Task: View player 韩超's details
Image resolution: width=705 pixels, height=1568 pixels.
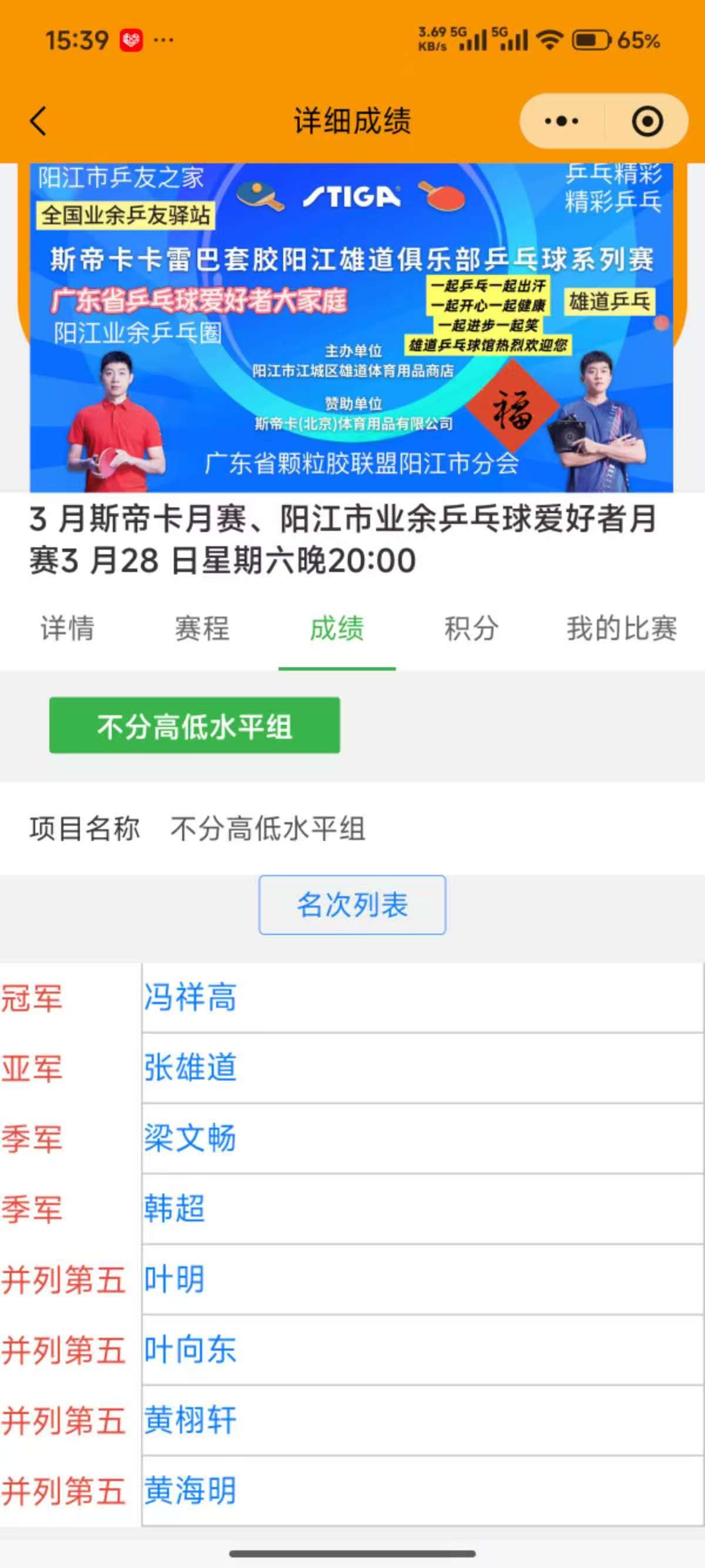Action: pyautogui.click(x=174, y=1209)
